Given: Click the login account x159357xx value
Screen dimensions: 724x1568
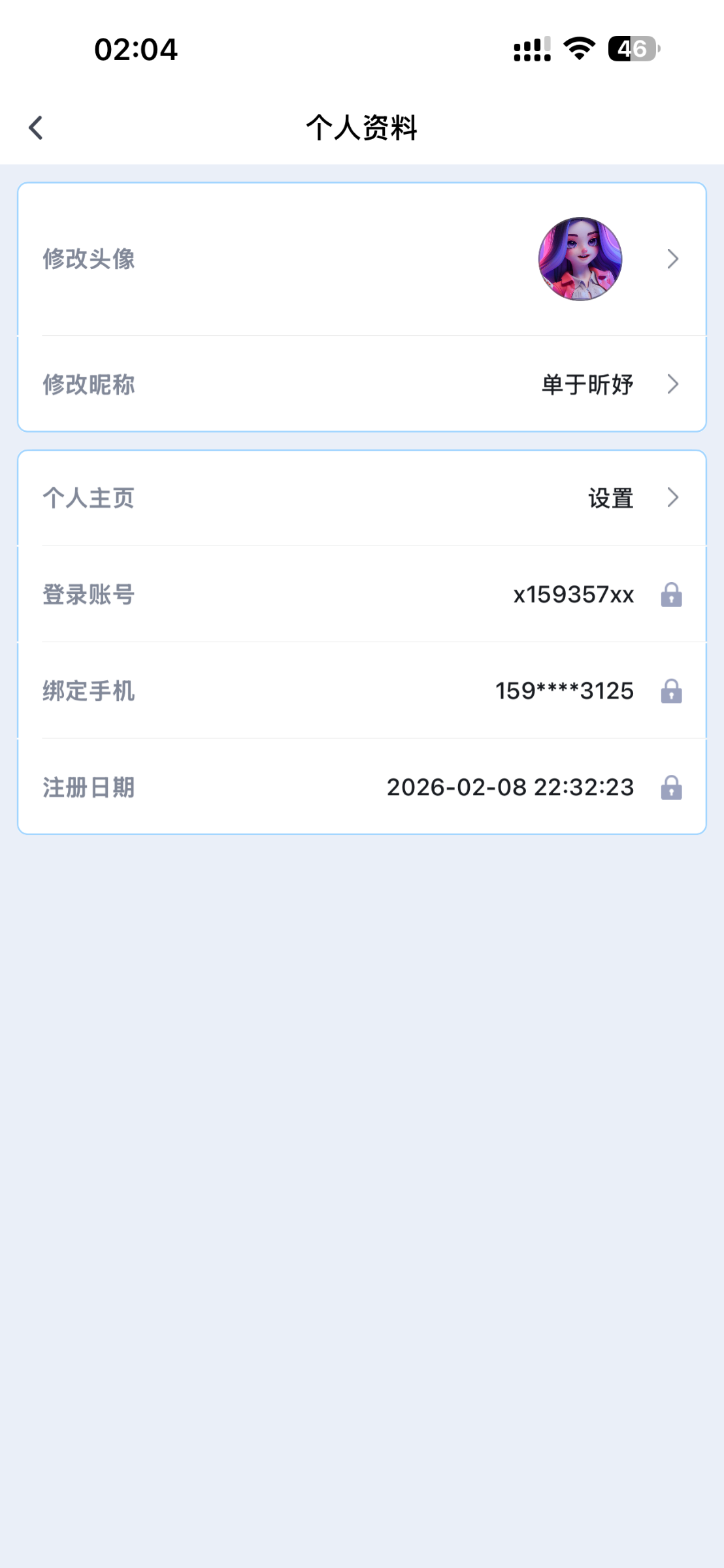Looking at the screenshot, I should [x=573, y=595].
